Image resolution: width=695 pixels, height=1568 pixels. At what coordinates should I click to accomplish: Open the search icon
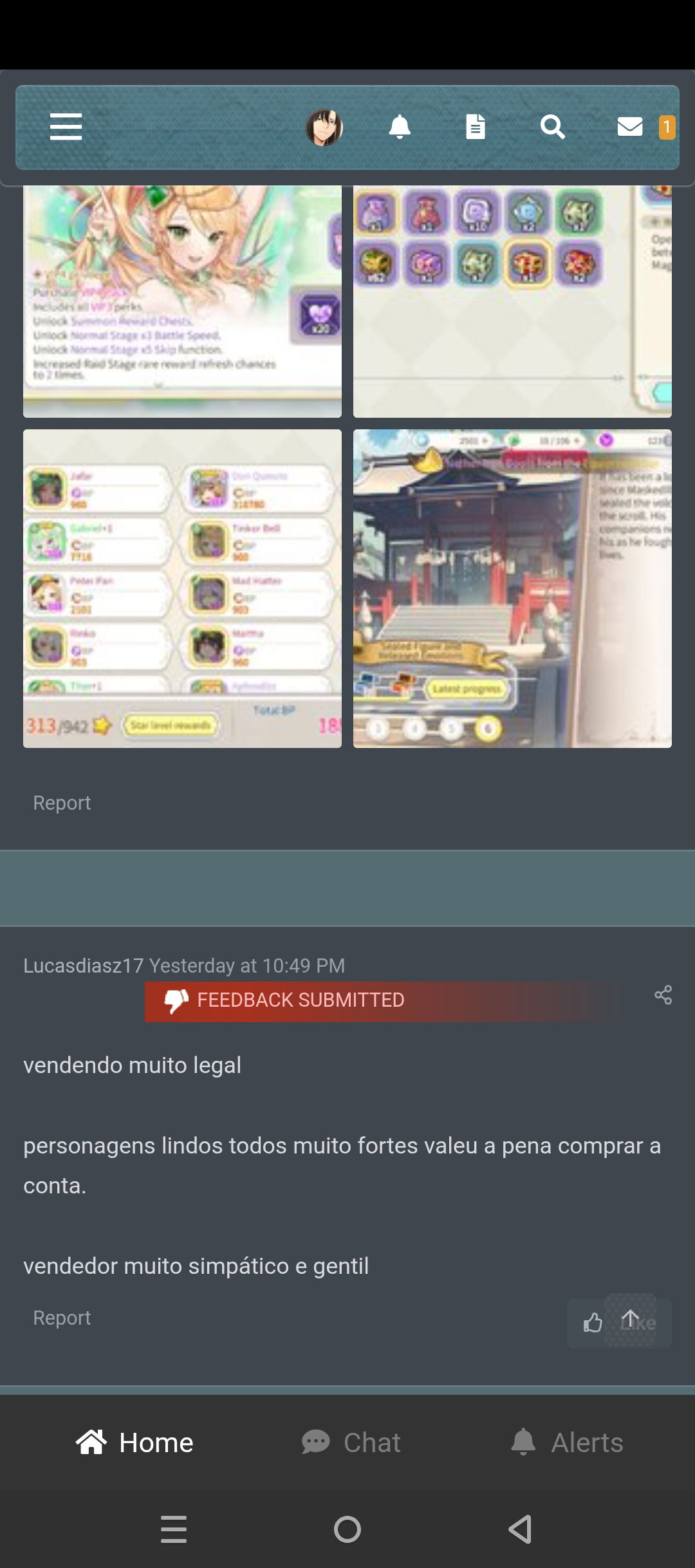pos(552,127)
